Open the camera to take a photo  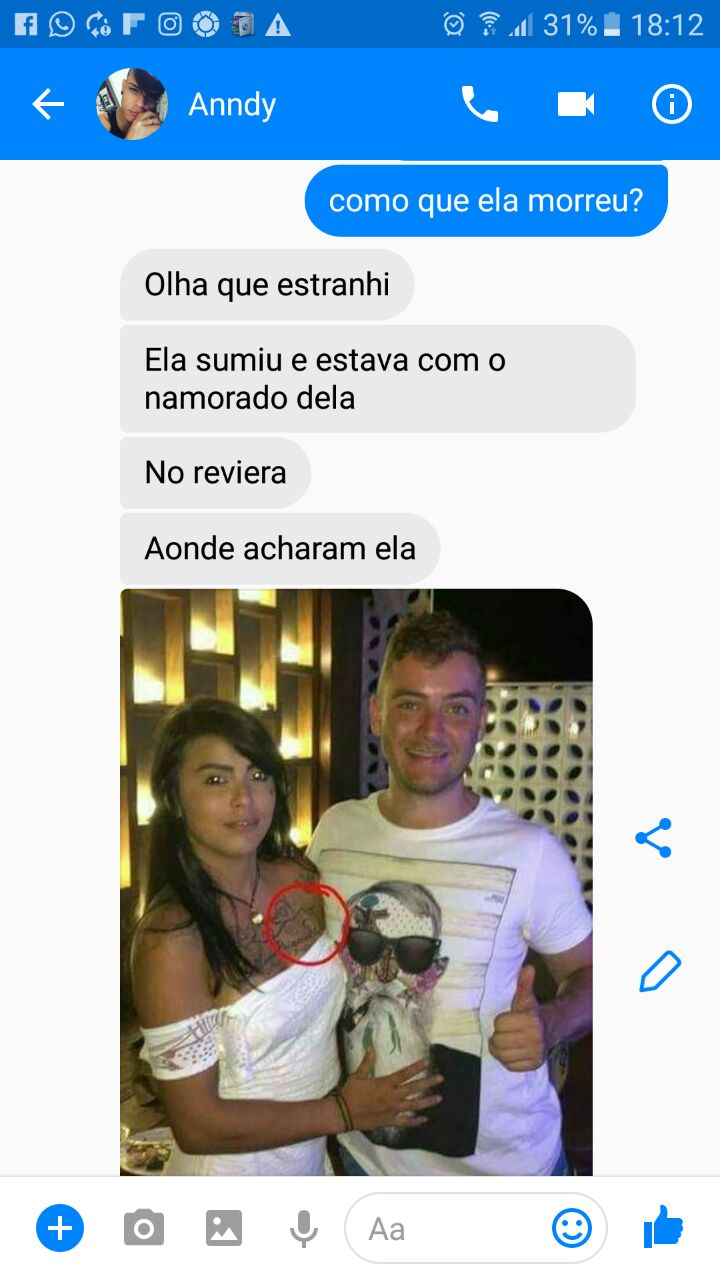[144, 1228]
